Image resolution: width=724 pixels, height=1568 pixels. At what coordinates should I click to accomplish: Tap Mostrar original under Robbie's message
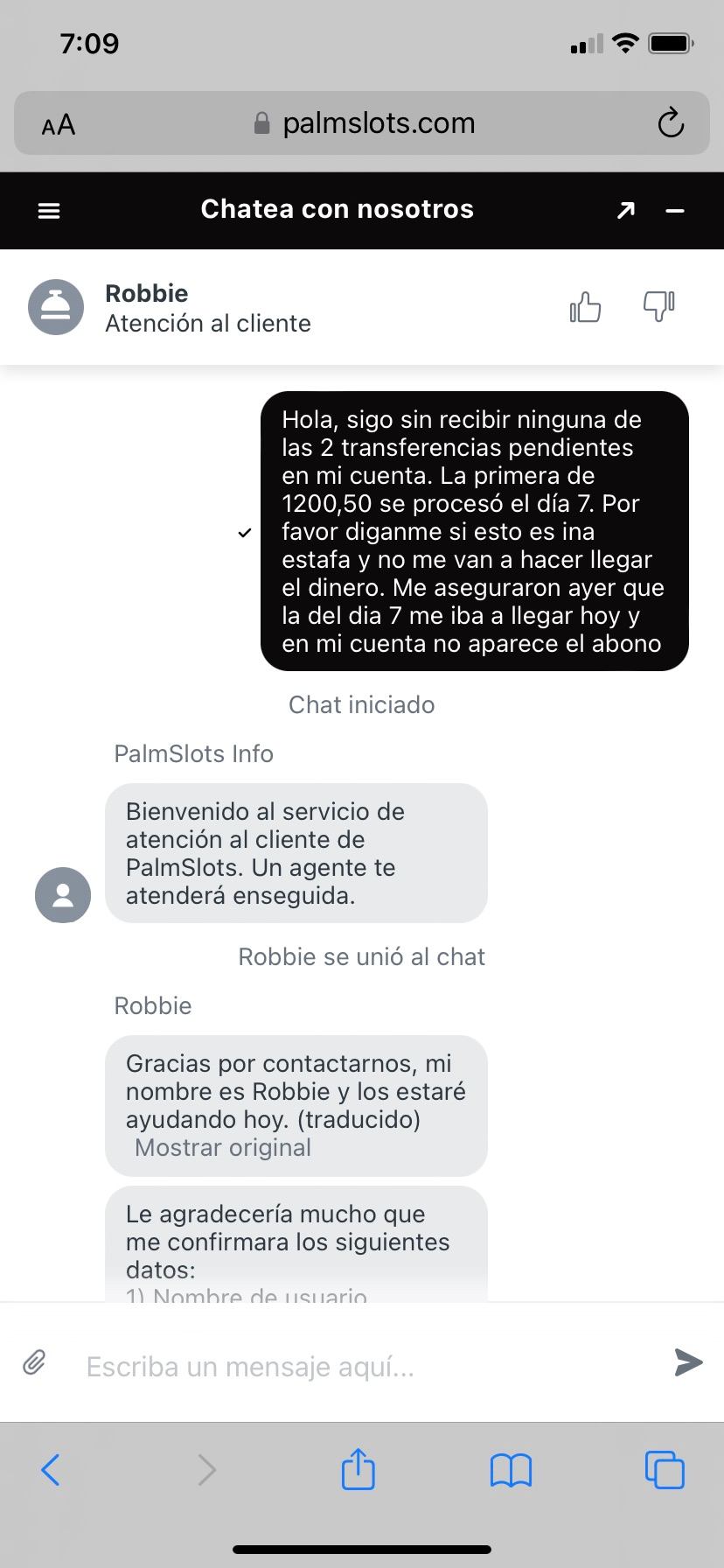point(223,1148)
